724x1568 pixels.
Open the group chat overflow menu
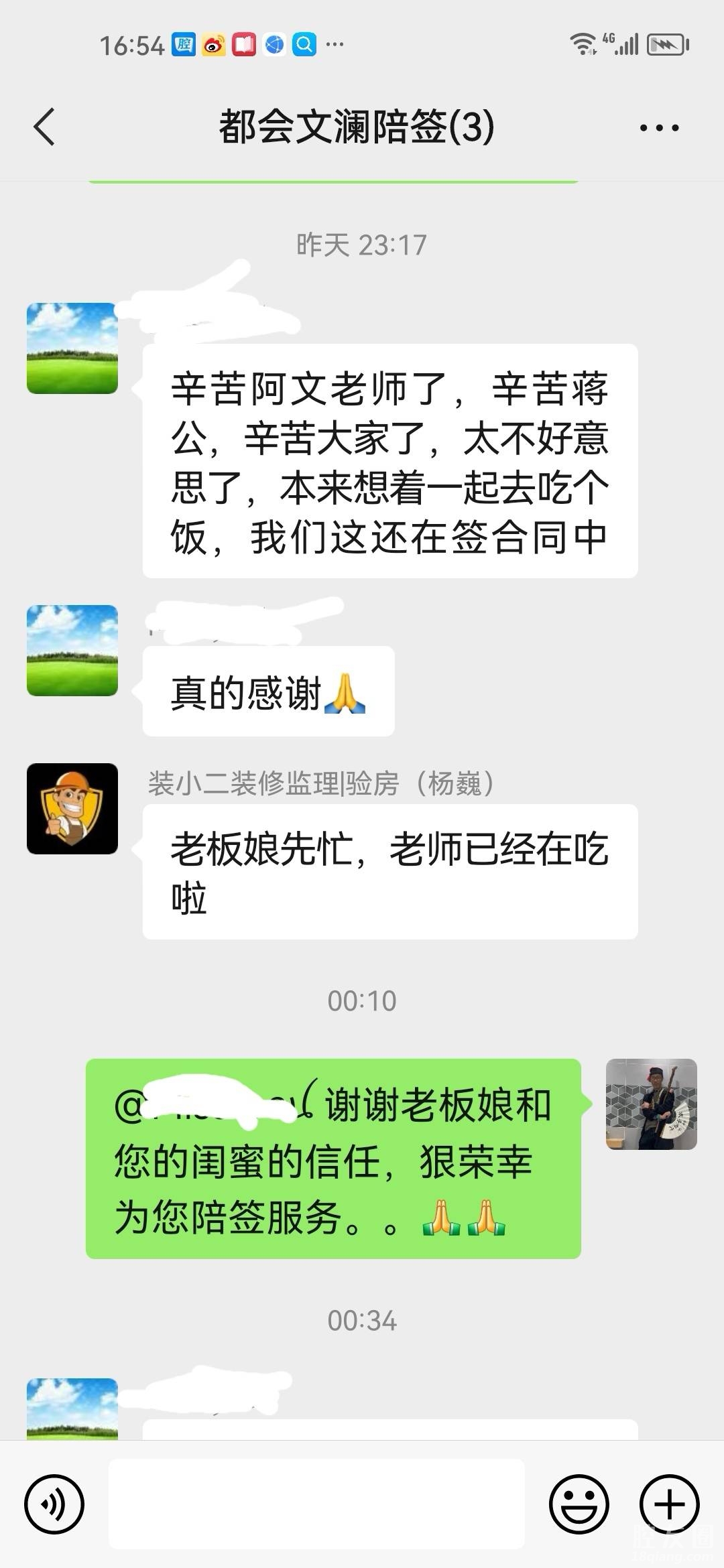tap(659, 127)
